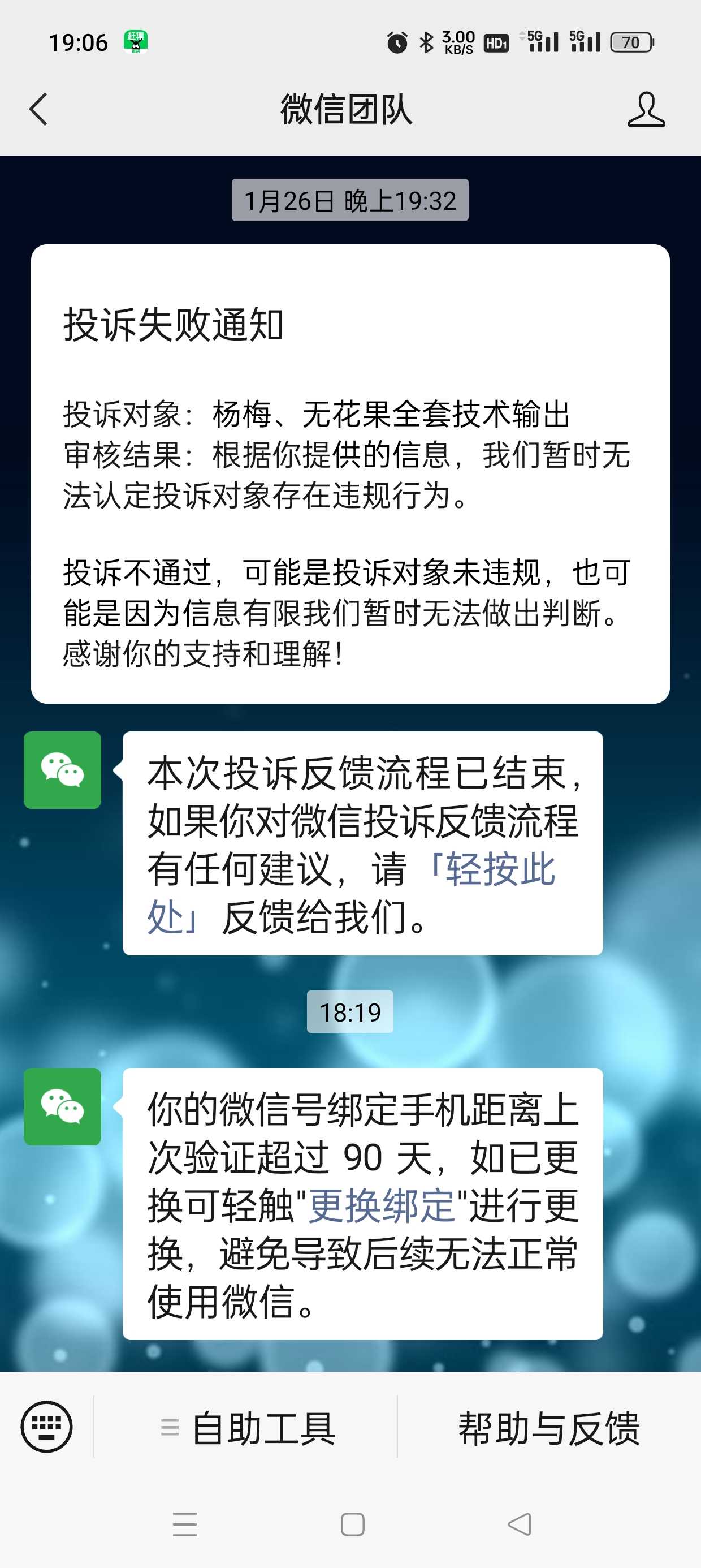Viewport: 701px width, 1568px height.
Task: Tap the avatar beside the 90 天 message
Action: [x=63, y=1106]
